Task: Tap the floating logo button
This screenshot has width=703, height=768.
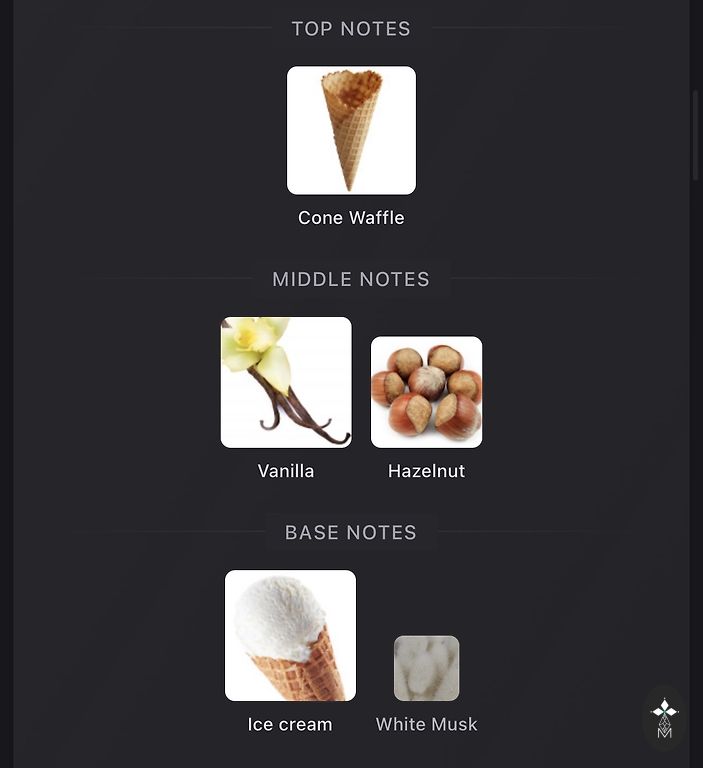Action: tap(664, 718)
